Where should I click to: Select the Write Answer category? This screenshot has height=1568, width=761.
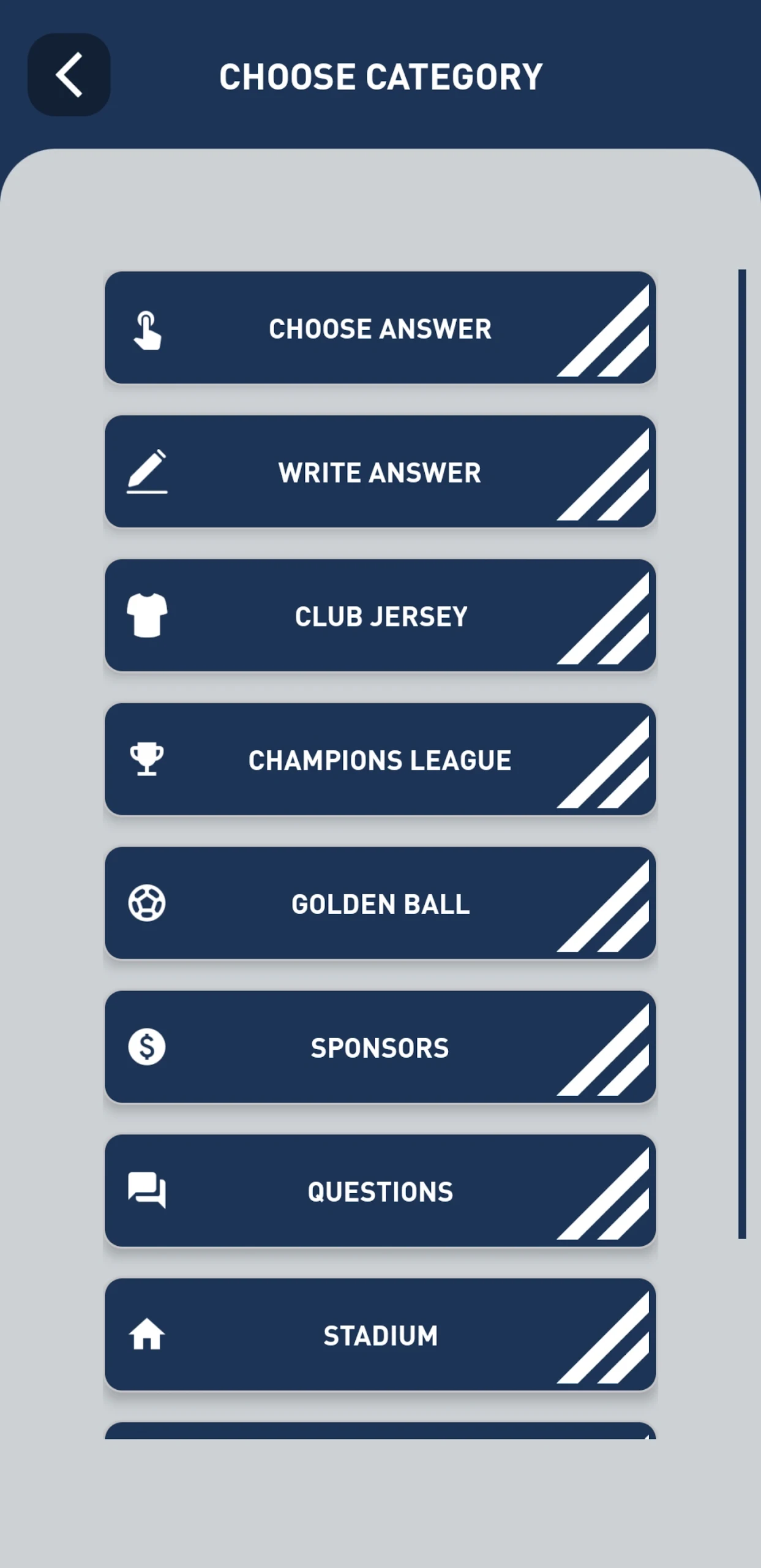[380, 472]
